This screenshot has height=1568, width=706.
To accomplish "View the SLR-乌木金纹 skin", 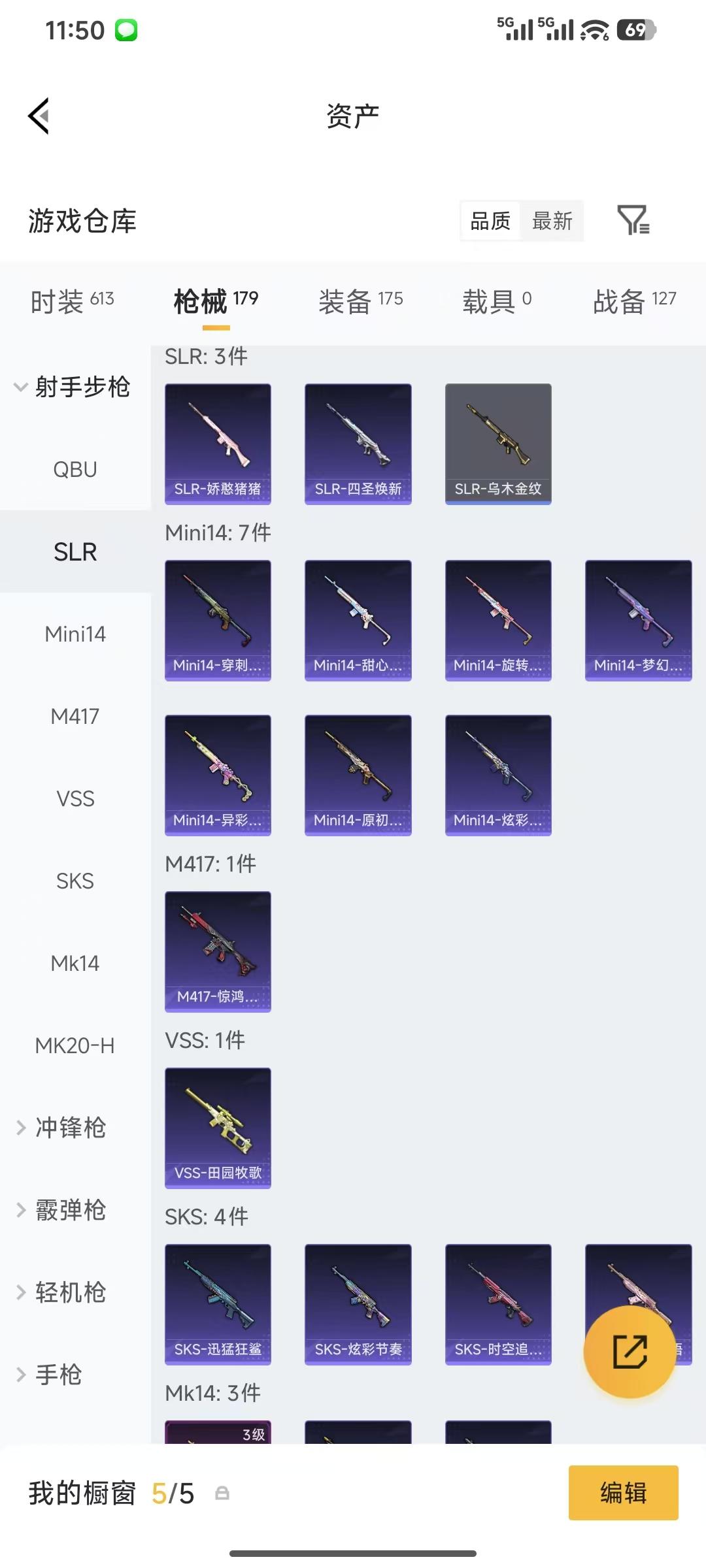I will click(x=498, y=444).
